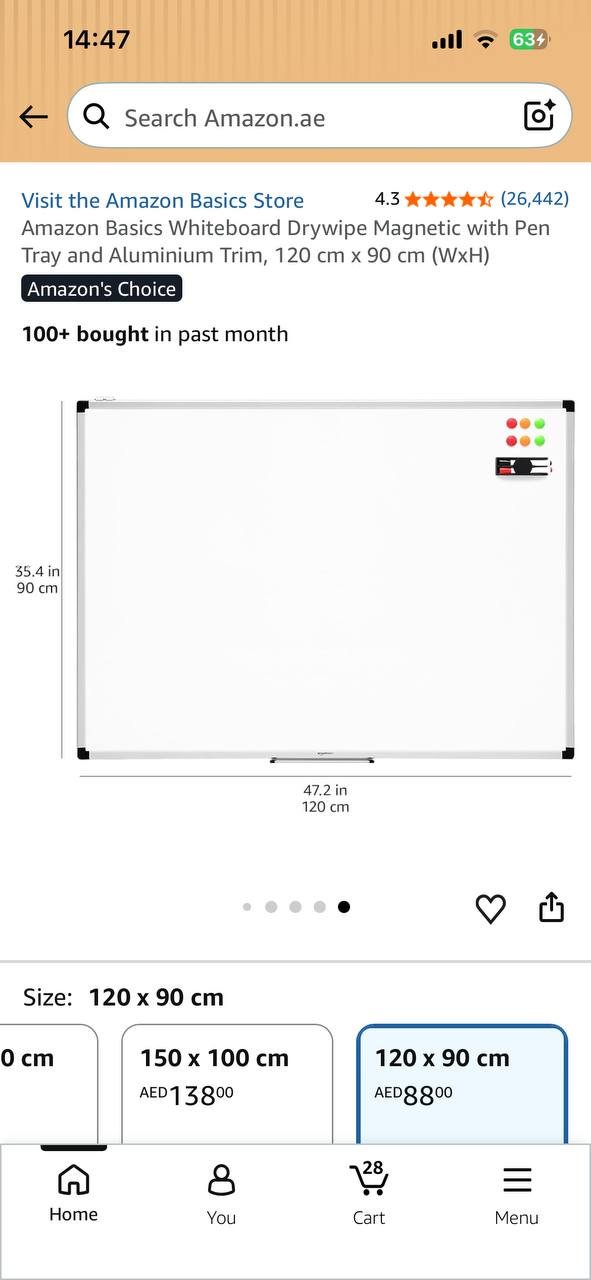591x1280 pixels.
Task: Open camera search in search bar
Action: [539, 117]
